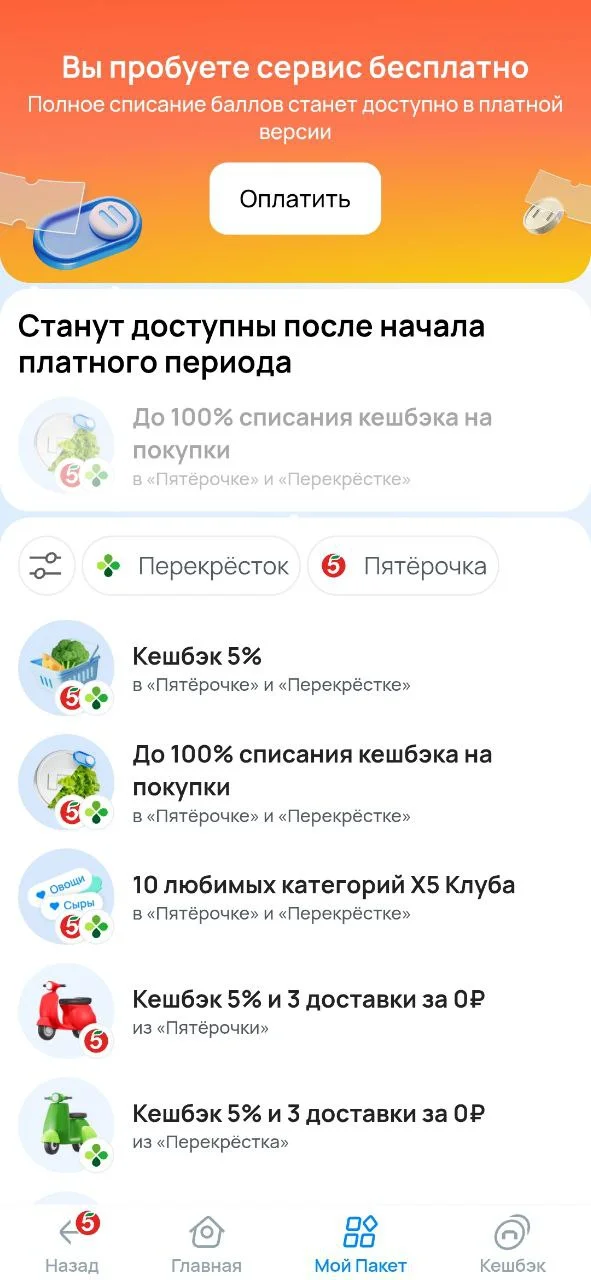The width and height of the screenshot is (591, 1280).
Task: Tap the Оплатить button
Action: (x=295, y=199)
